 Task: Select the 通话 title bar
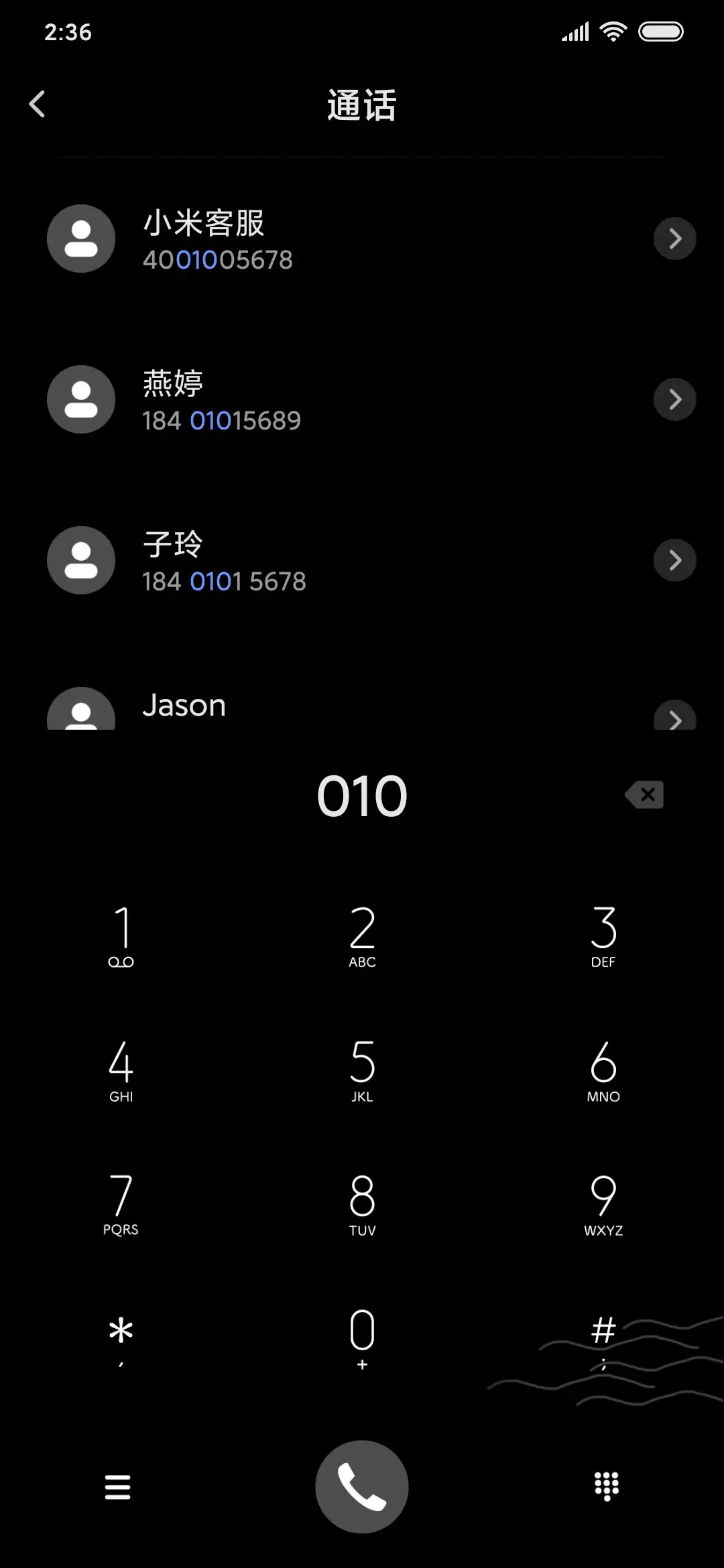pos(362,105)
